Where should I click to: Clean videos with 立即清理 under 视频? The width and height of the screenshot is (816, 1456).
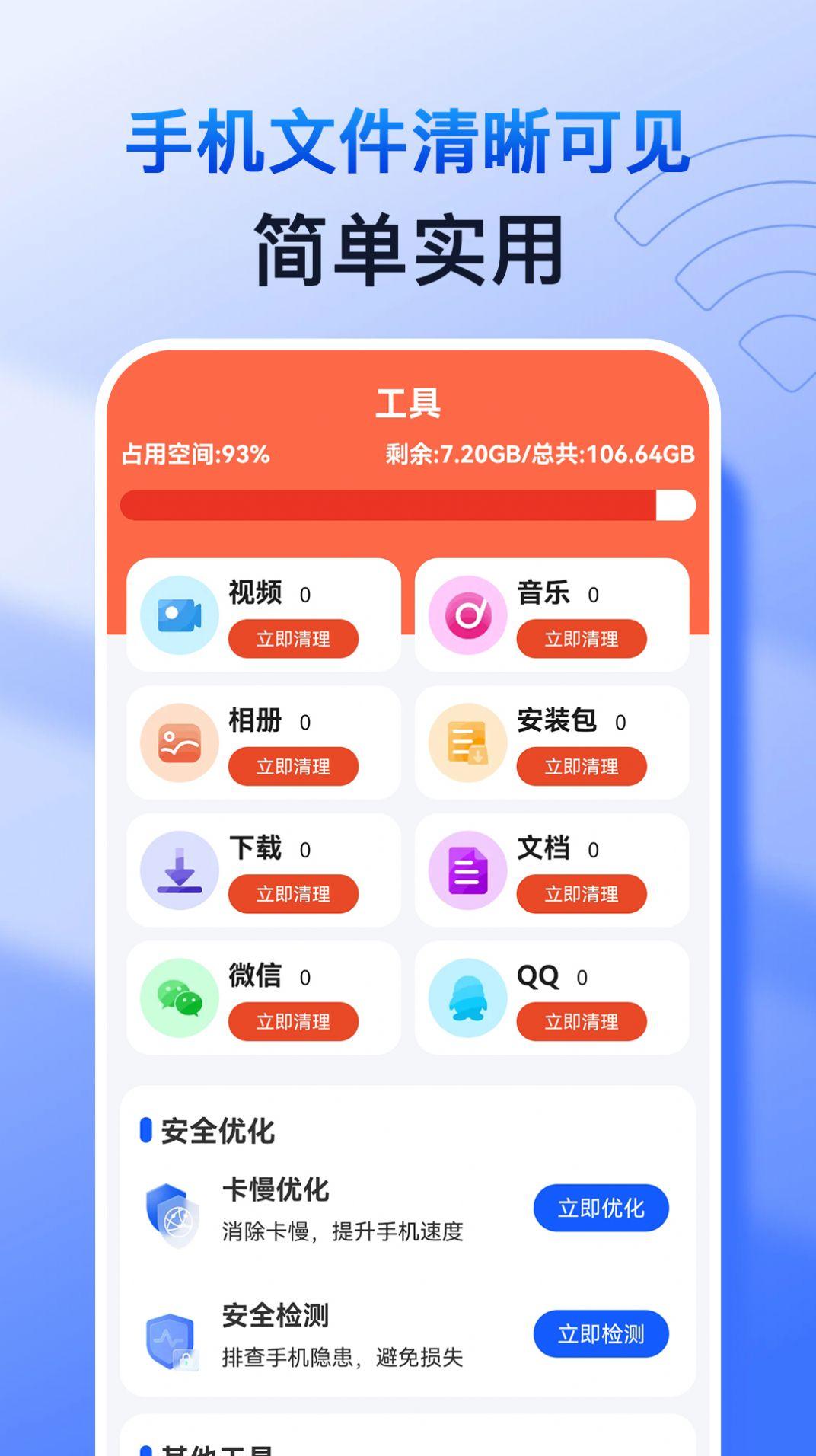coord(293,639)
